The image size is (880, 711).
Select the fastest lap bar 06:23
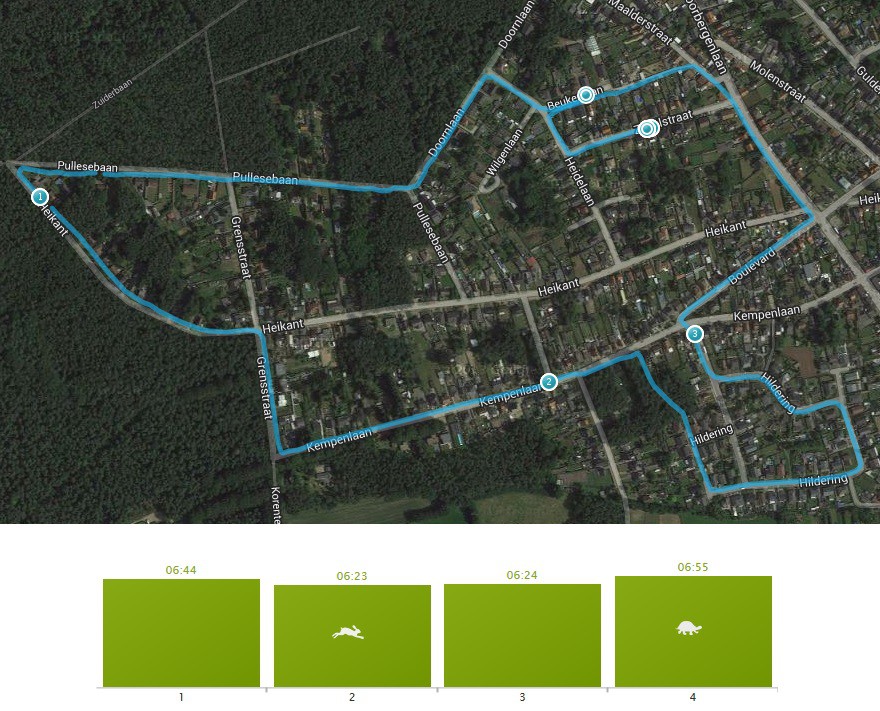352,636
